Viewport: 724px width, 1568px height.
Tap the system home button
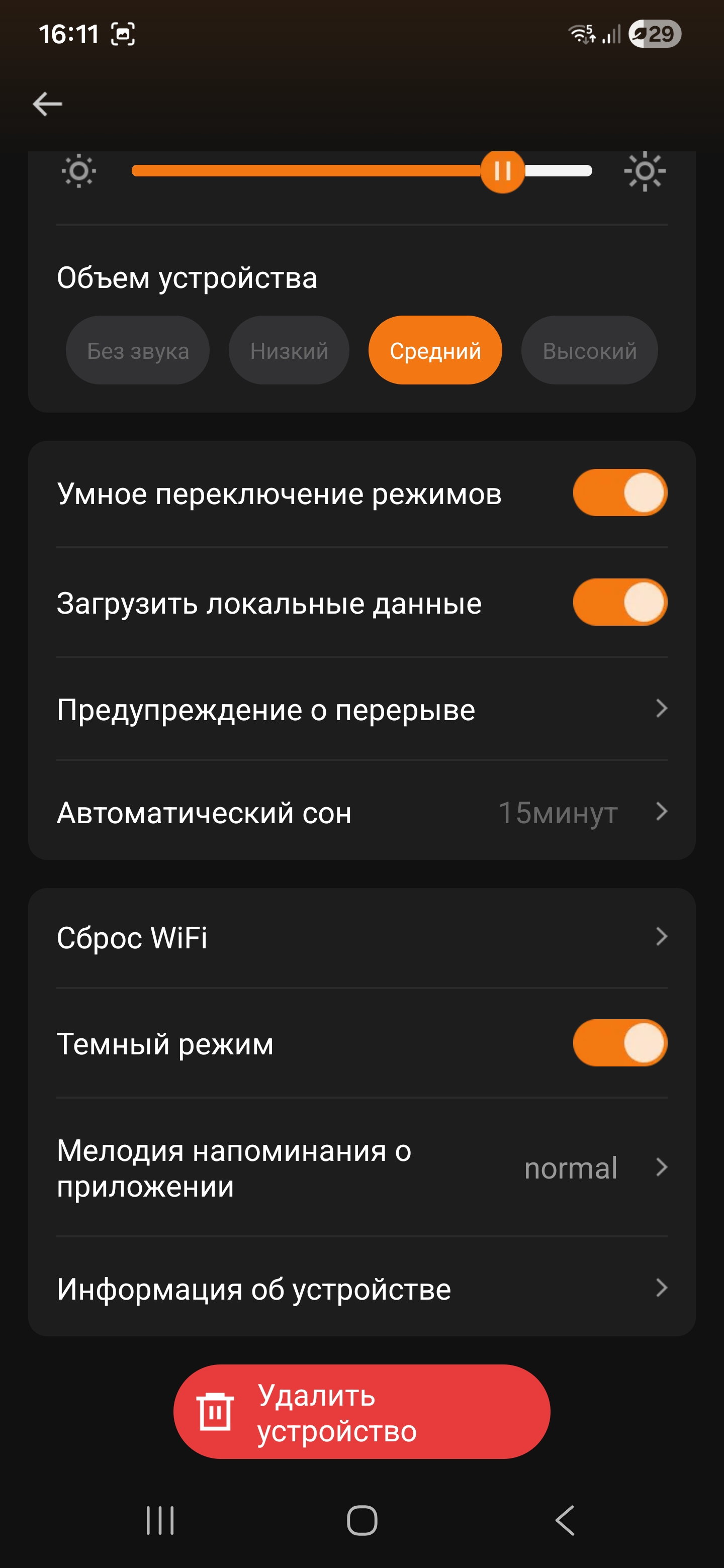click(x=361, y=1521)
